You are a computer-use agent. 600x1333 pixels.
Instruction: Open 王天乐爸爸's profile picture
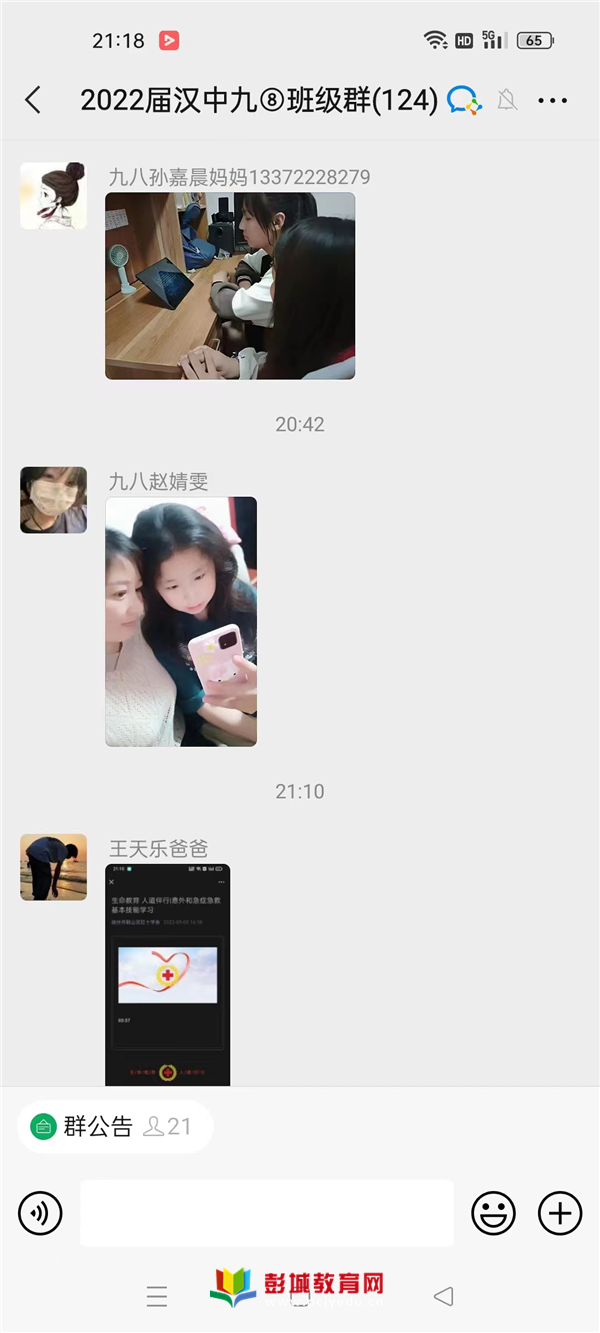tap(53, 867)
